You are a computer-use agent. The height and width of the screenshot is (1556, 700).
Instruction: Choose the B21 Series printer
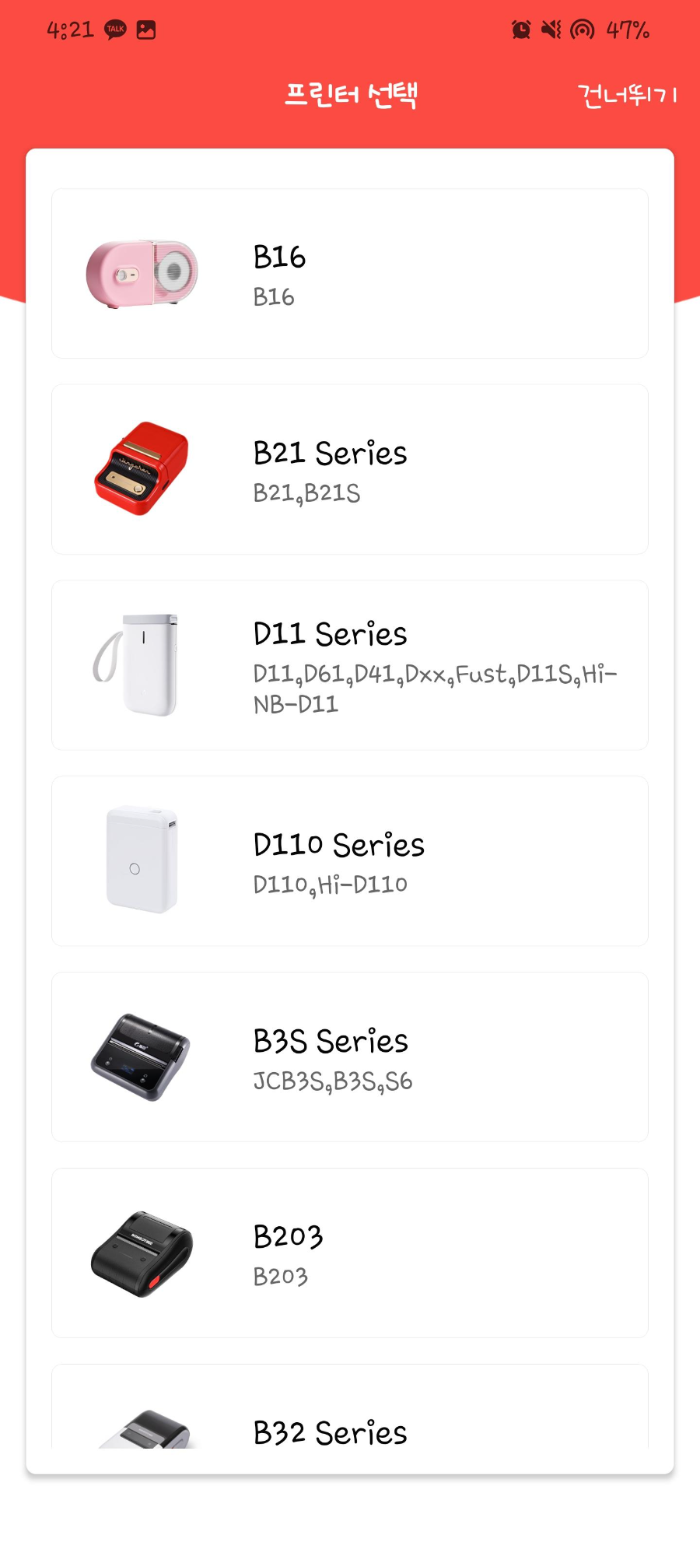pyautogui.click(x=350, y=469)
